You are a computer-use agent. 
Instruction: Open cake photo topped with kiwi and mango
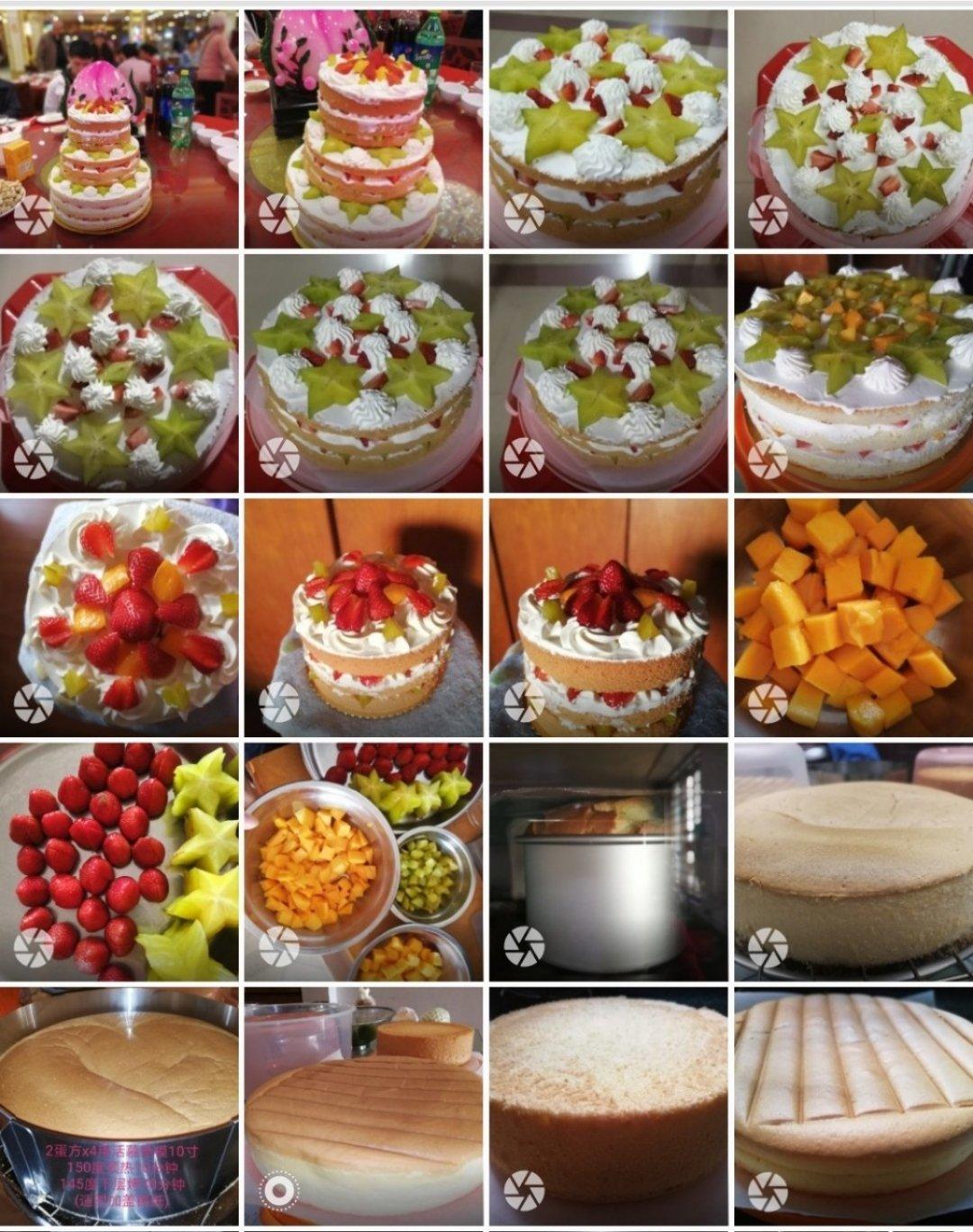(853, 373)
